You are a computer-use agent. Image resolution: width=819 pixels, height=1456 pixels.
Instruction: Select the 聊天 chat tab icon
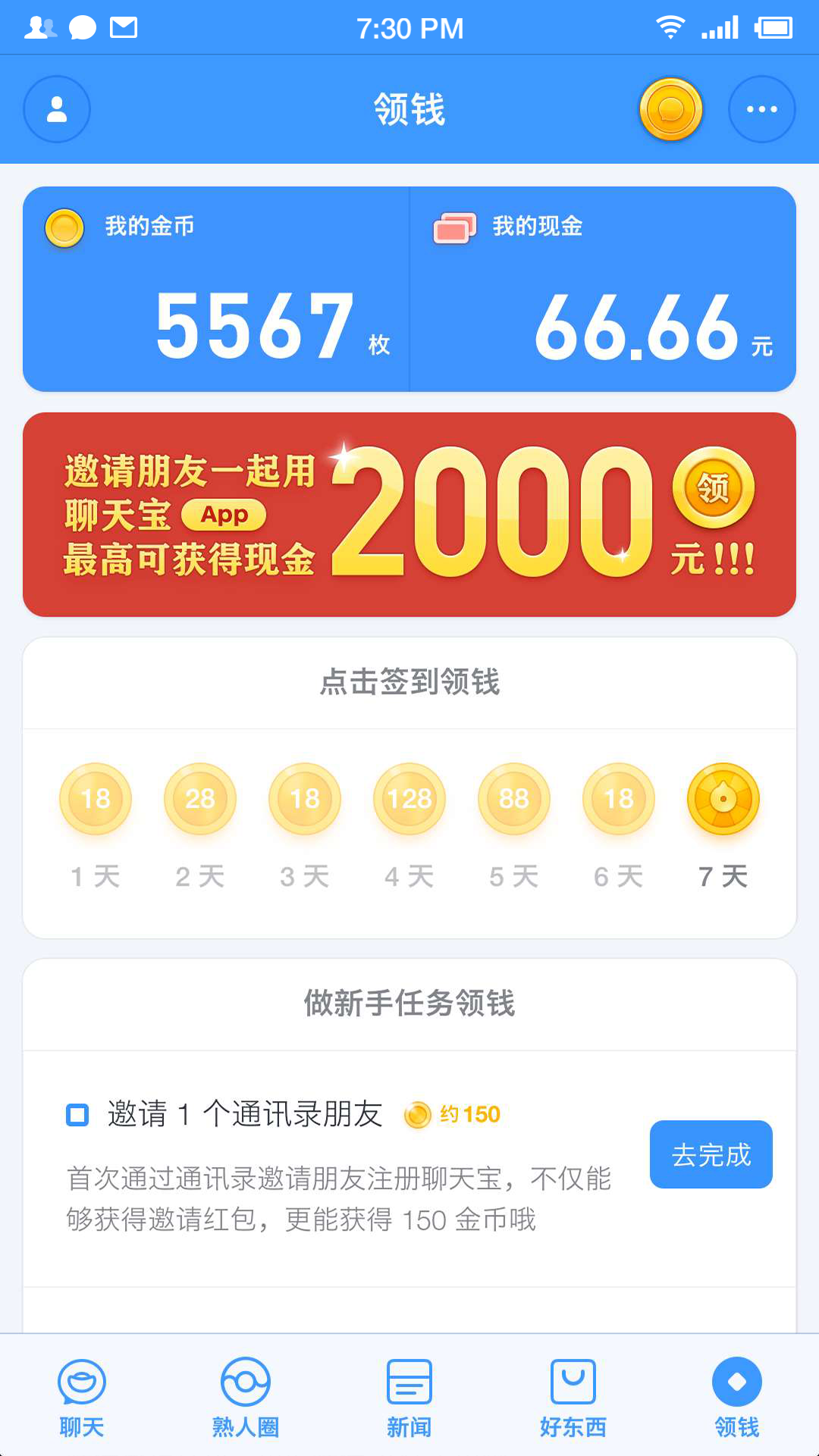point(81,1383)
